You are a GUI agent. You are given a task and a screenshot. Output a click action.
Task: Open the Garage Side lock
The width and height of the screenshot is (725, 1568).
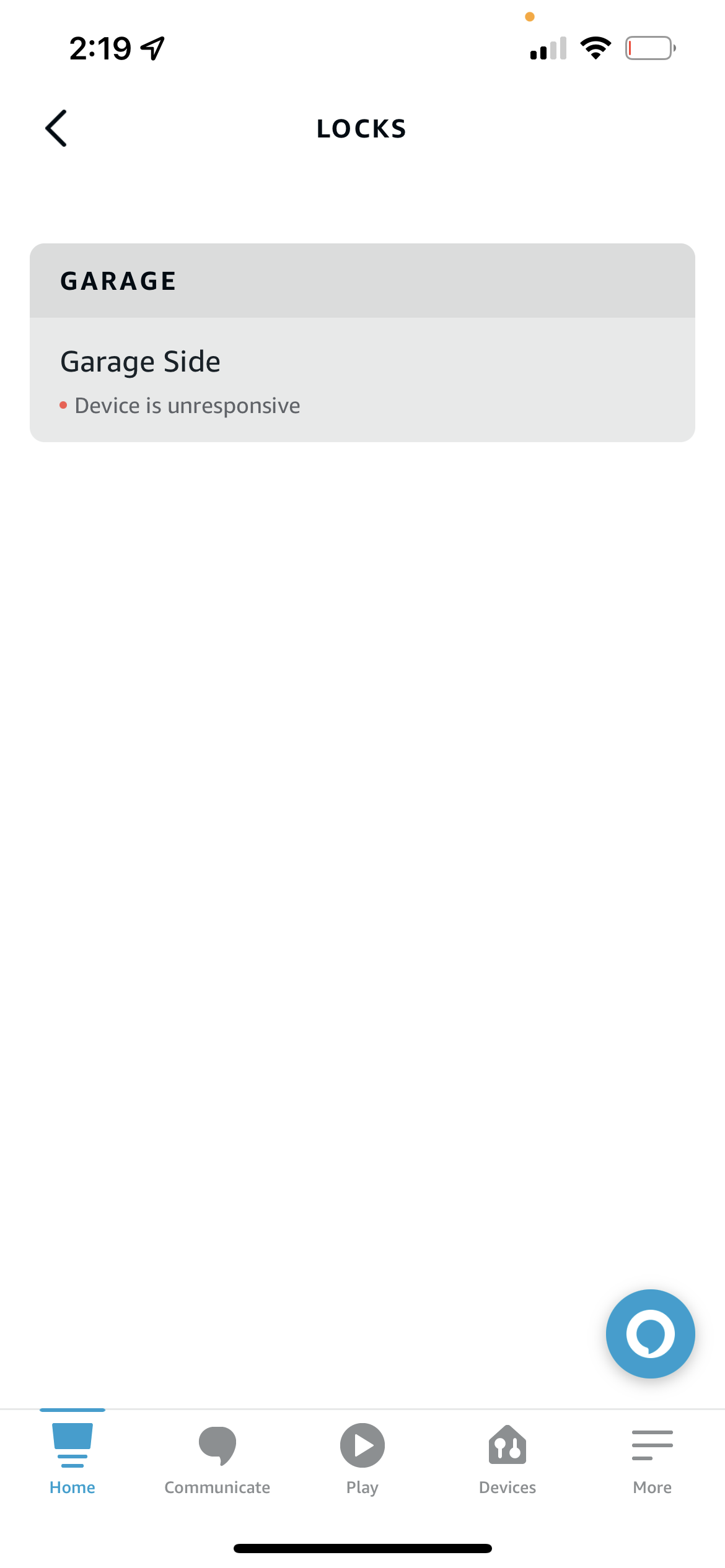tap(362, 380)
